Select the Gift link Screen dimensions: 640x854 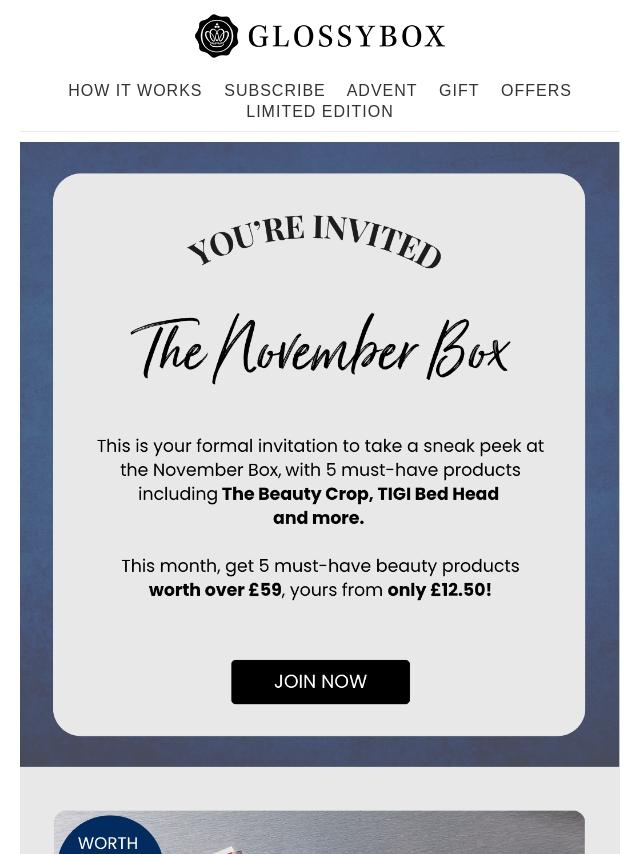[459, 90]
